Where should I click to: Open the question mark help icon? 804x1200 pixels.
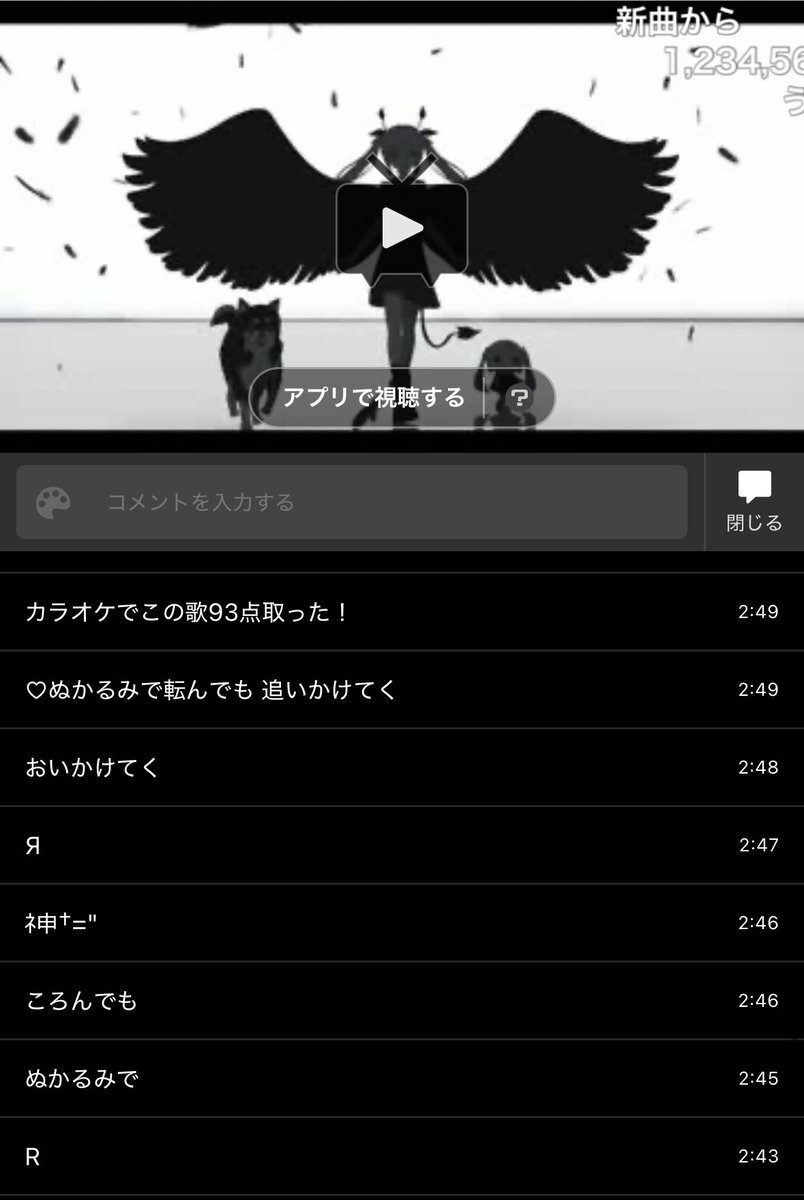tap(519, 399)
